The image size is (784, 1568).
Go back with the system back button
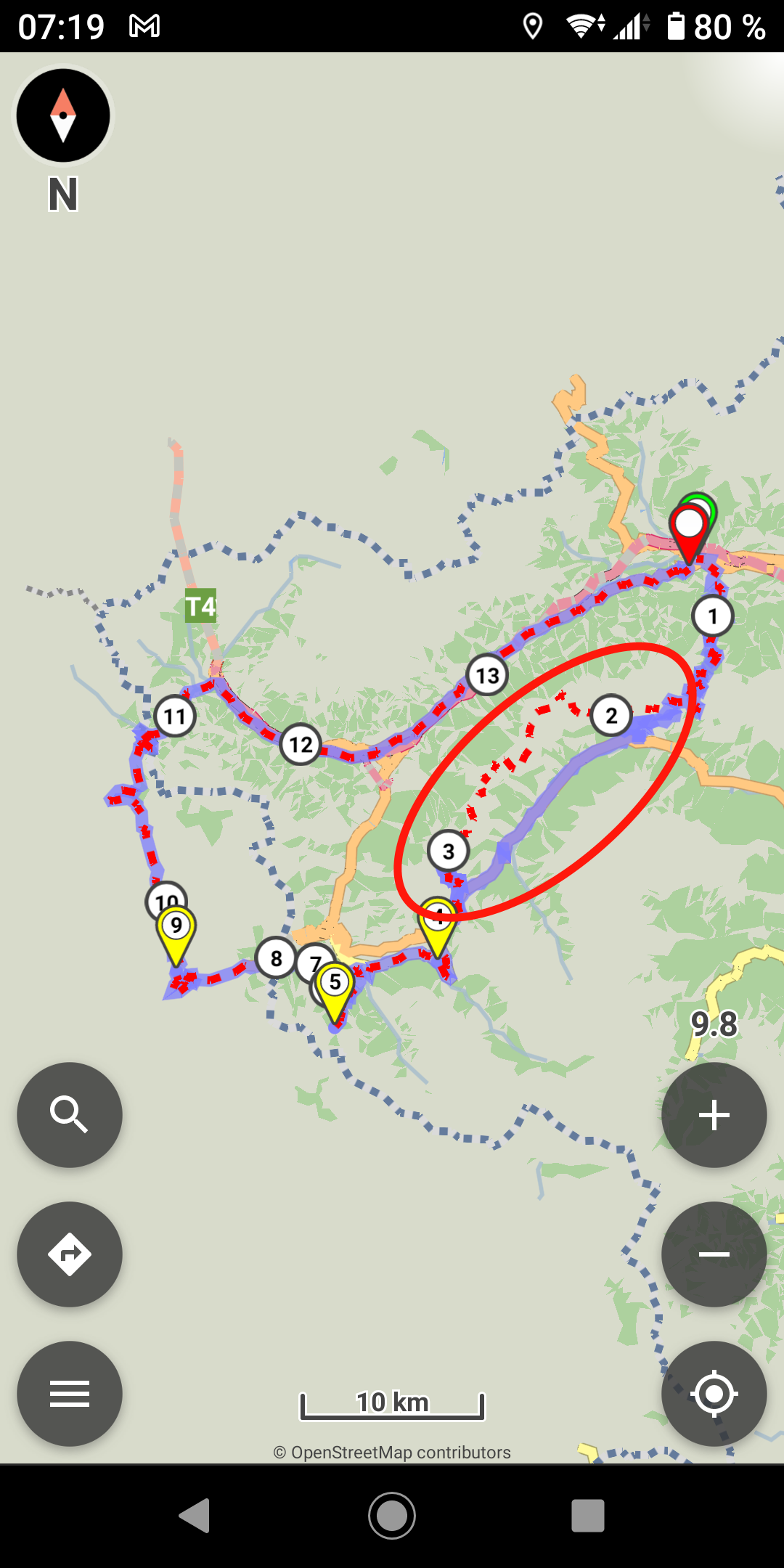[195, 1516]
